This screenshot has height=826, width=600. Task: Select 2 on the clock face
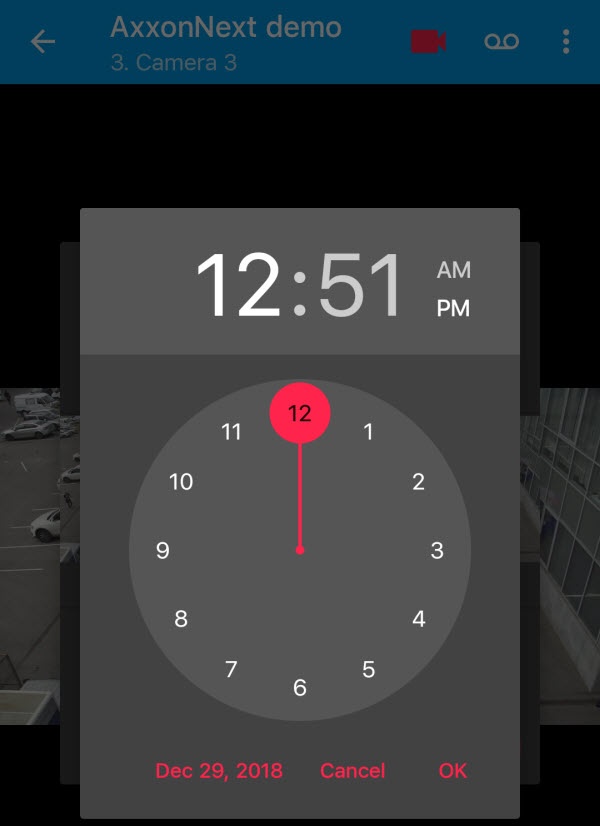(x=418, y=482)
